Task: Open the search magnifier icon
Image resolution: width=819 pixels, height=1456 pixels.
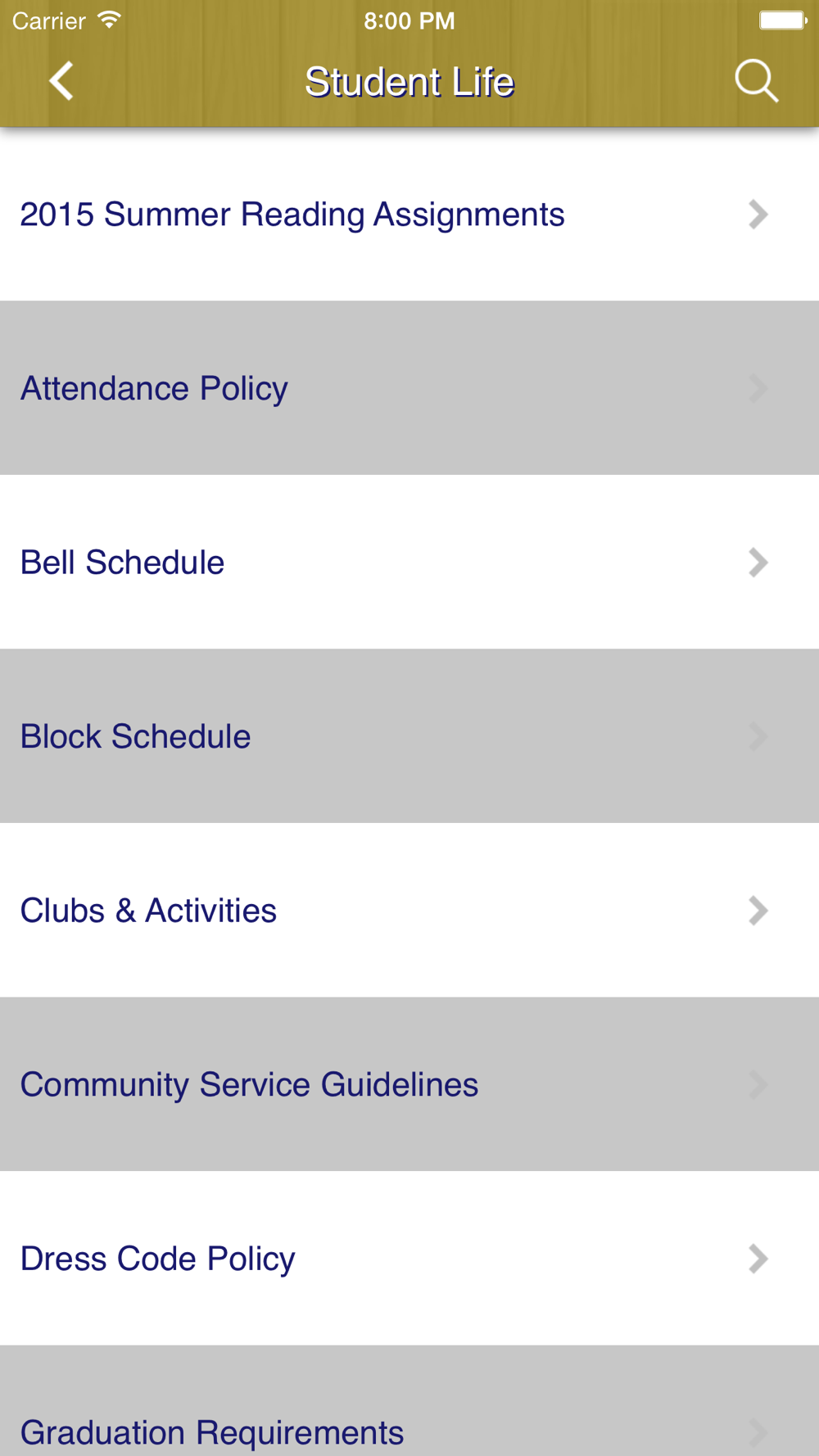Action: [x=756, y=81]
